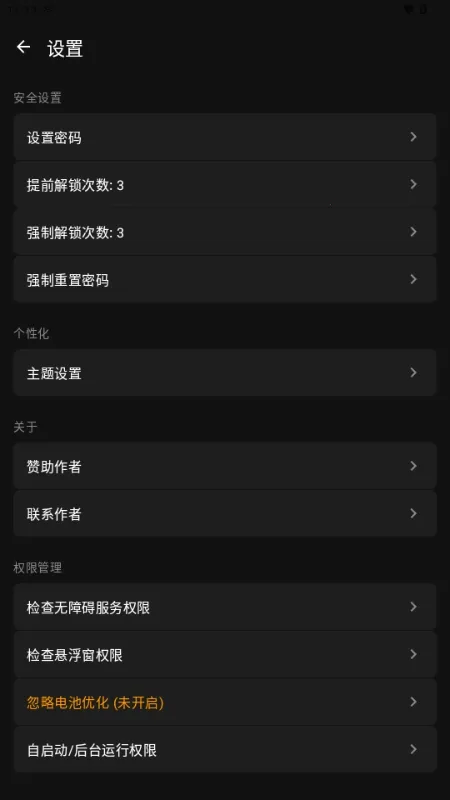Check 无障碍服务权限 row
This screenshot has width=450, height=800.
click(x=225, y=607)
